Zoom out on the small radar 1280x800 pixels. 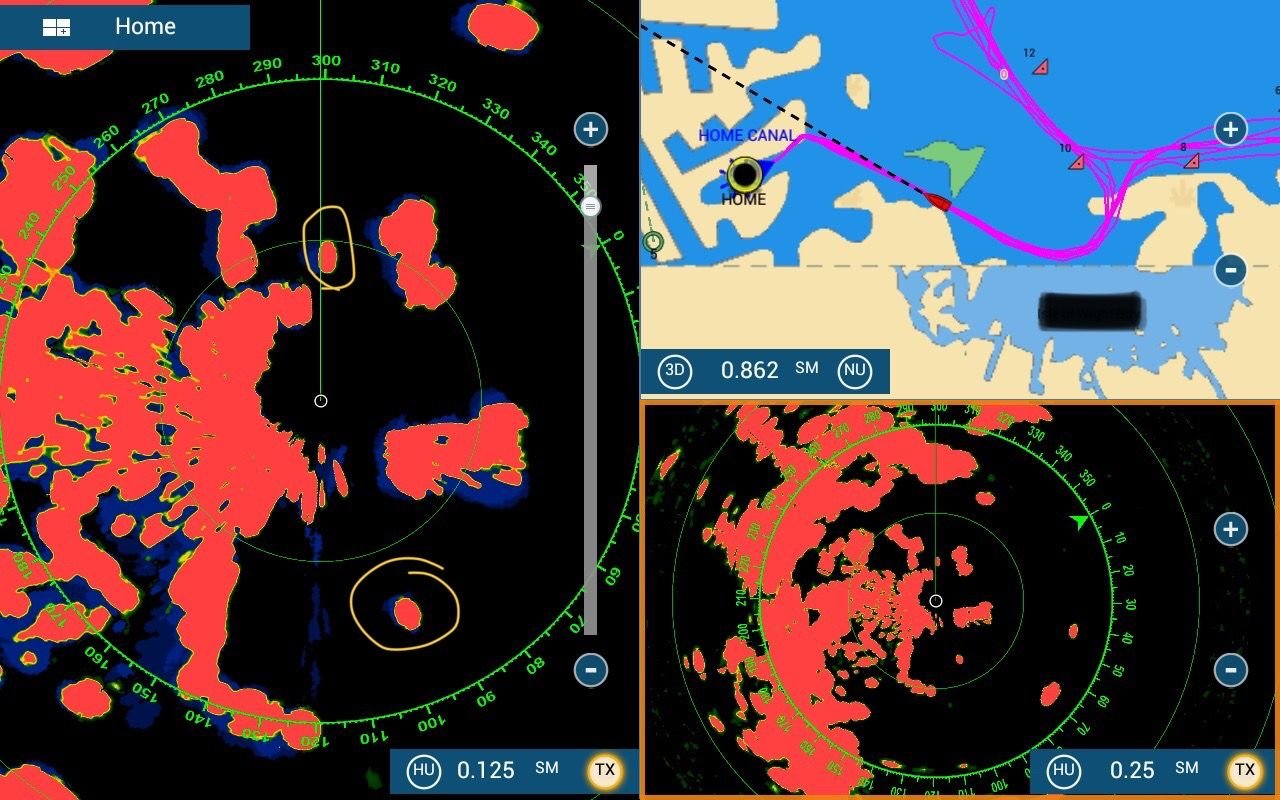(1230, 669)
